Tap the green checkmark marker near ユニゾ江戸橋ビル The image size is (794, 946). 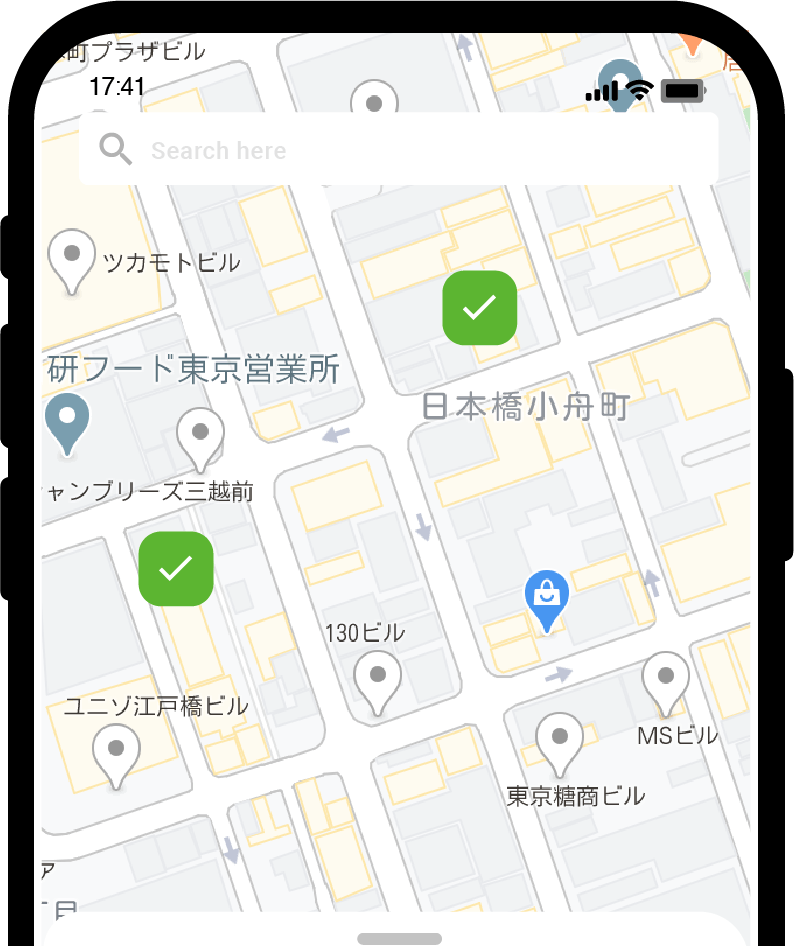176,568
